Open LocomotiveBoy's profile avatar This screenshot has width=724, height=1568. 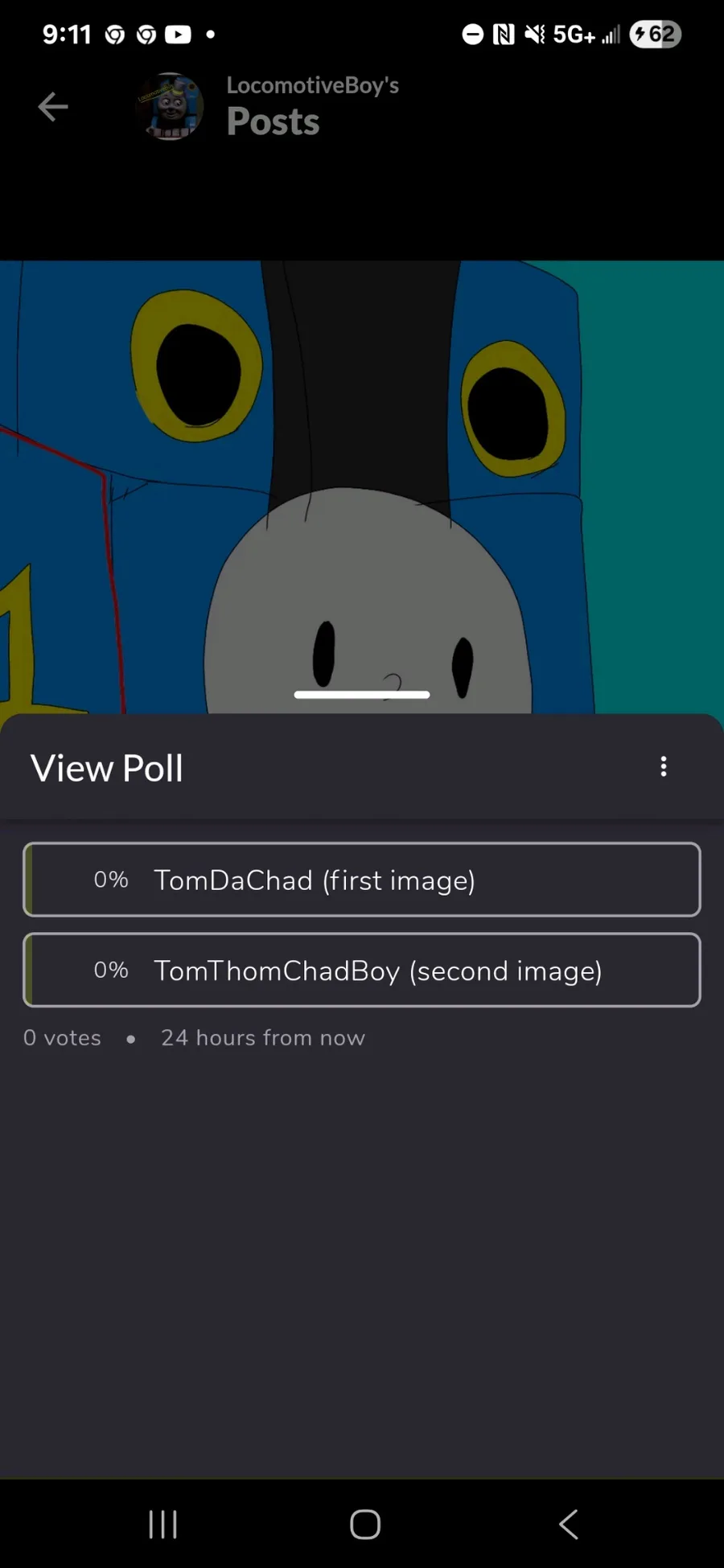[x=170, y=107]
